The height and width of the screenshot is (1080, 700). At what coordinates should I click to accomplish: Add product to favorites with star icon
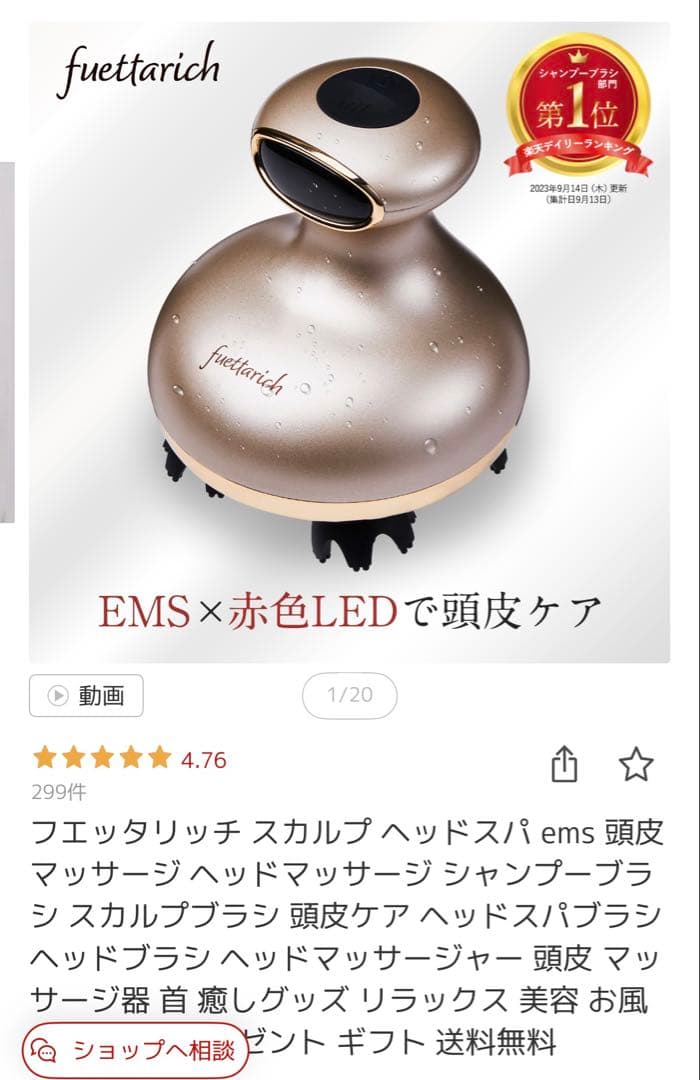[636, 765]
